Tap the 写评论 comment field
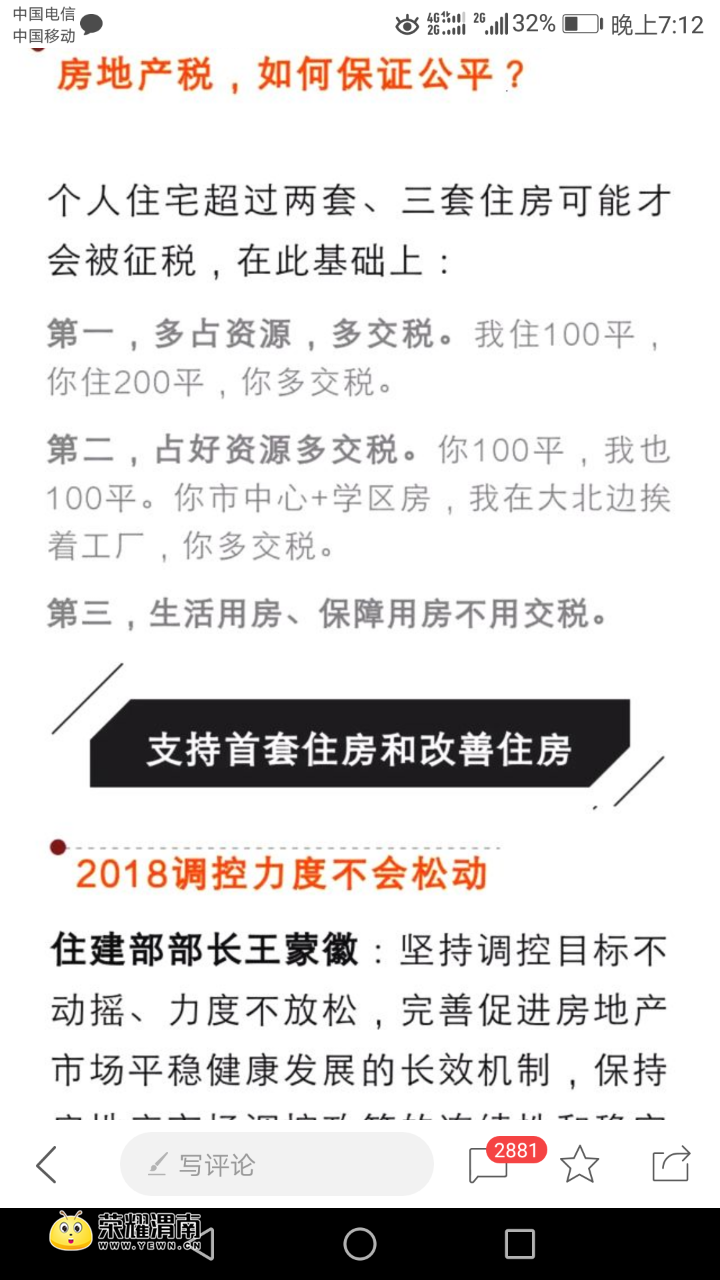 [x=276, y=1165]
